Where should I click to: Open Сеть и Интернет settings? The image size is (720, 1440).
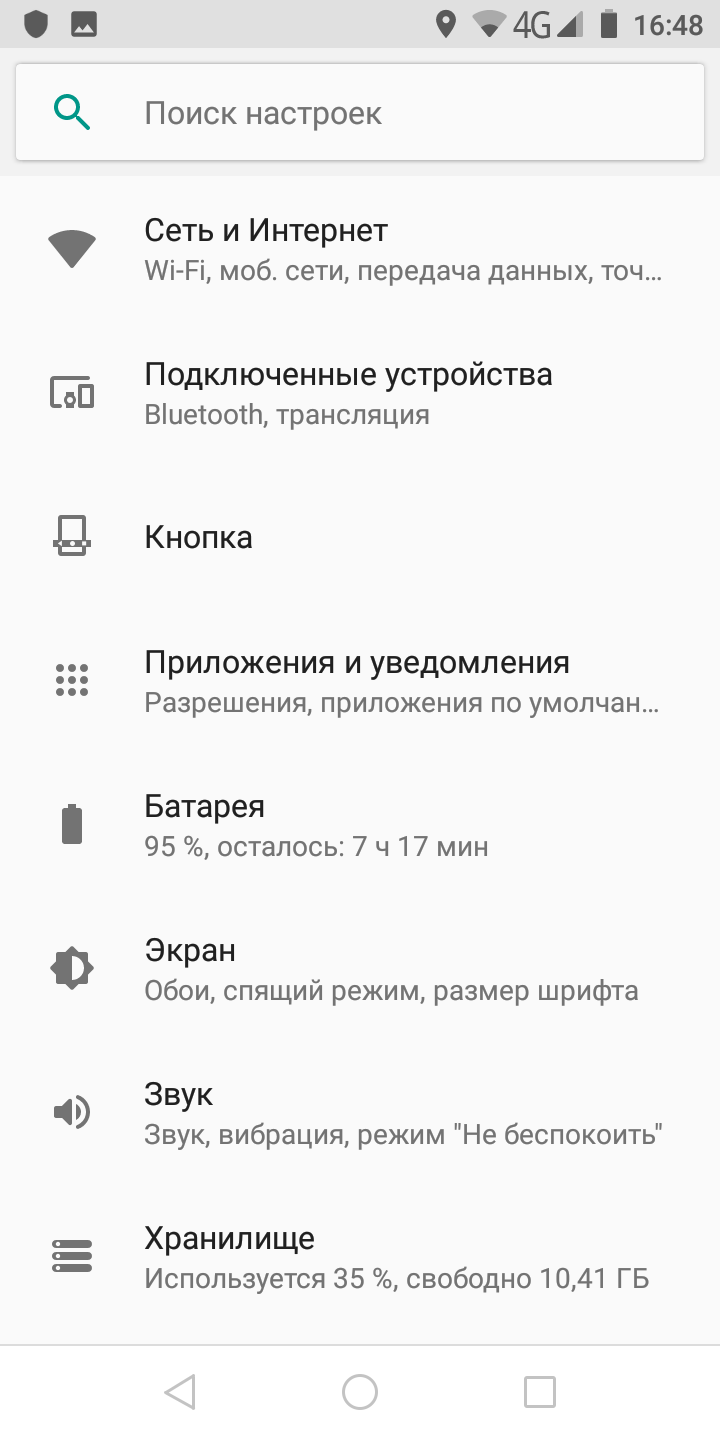(x=360, y=249)
